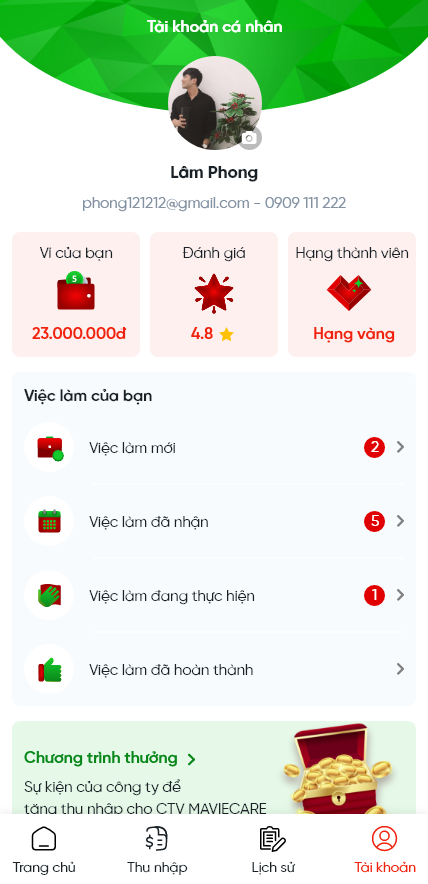428x884 pixels.
Task: Change profile photo via camera icon
Action: [250, 138]
